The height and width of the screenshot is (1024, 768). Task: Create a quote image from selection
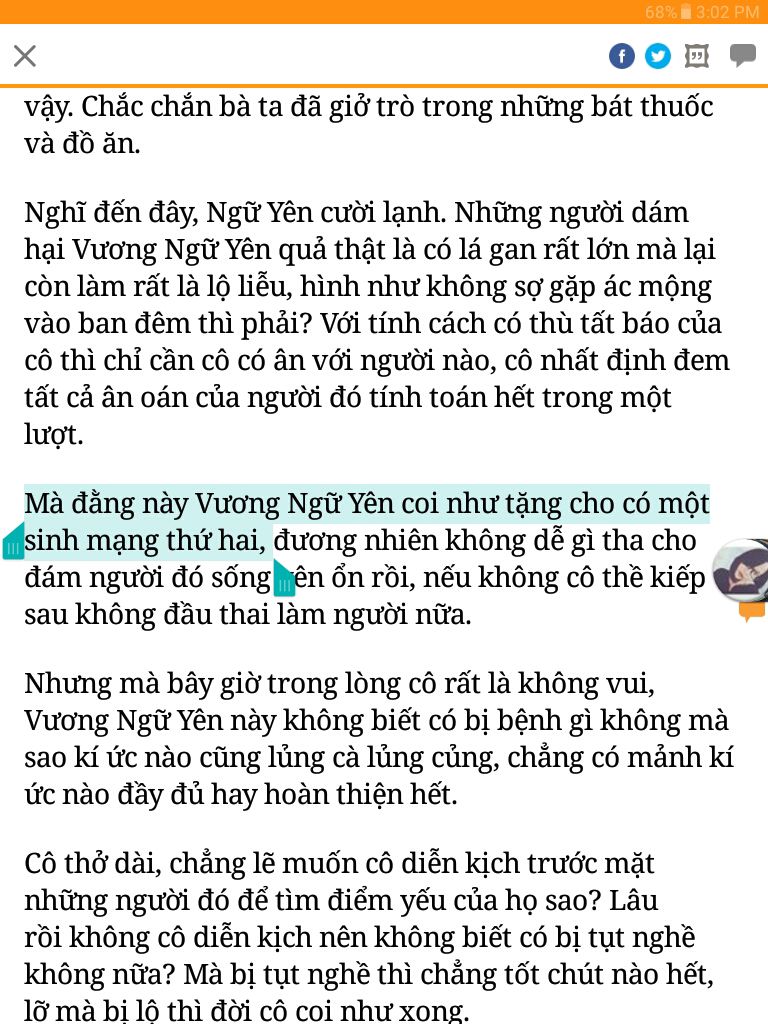click(697, 56)
